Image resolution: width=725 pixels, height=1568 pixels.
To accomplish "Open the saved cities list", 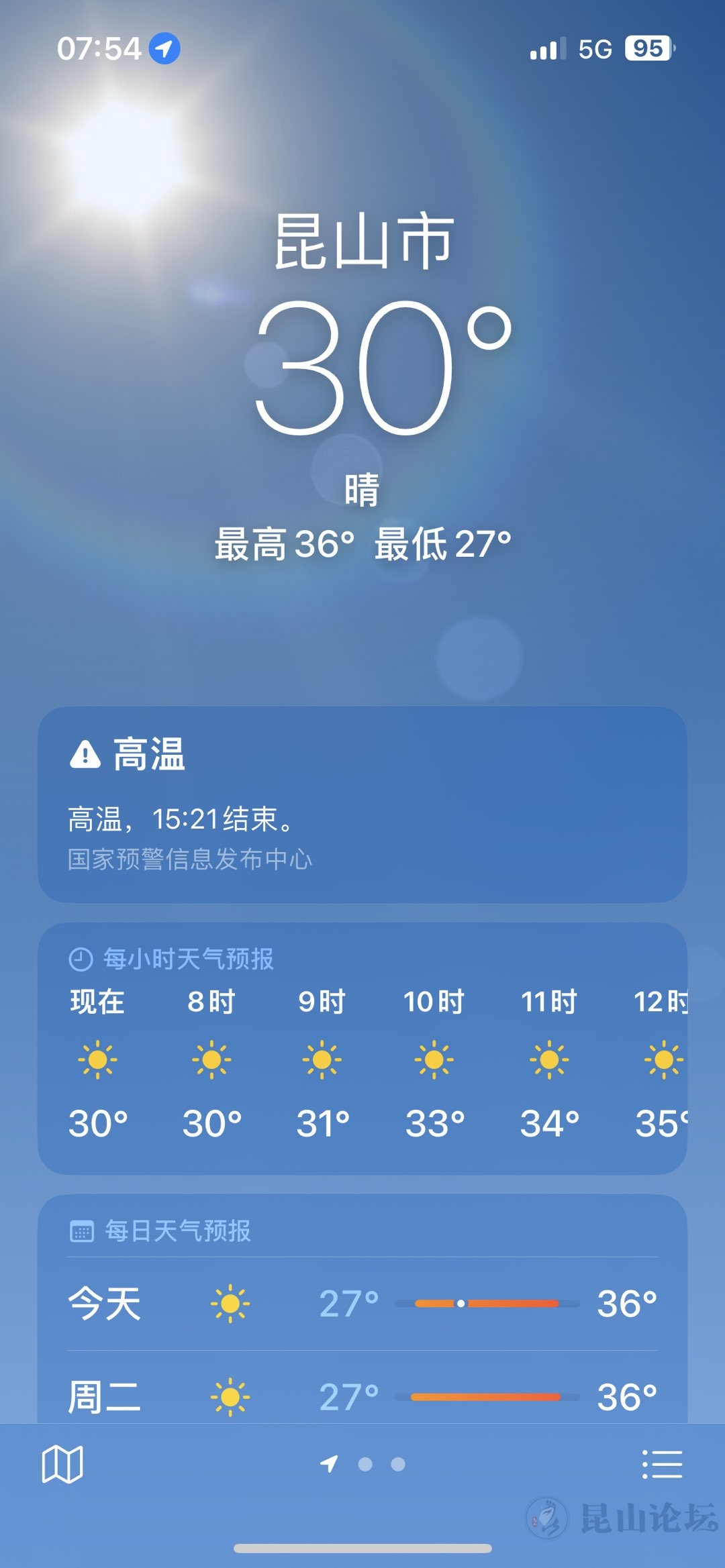I will tap(662, 1464).
